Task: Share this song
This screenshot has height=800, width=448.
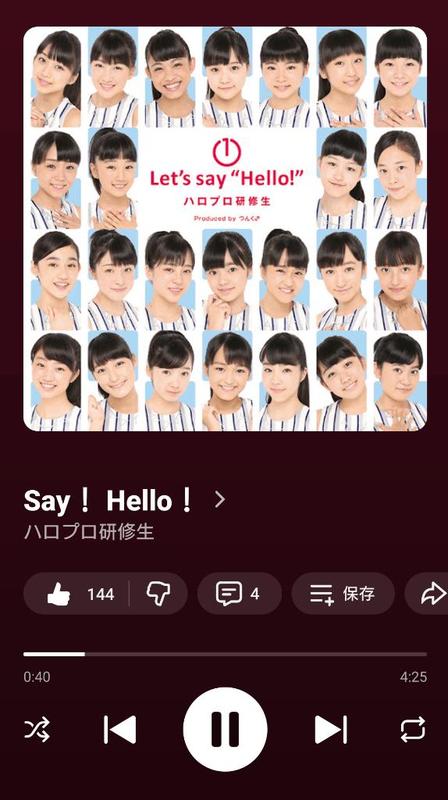Action: click(428, 593)
